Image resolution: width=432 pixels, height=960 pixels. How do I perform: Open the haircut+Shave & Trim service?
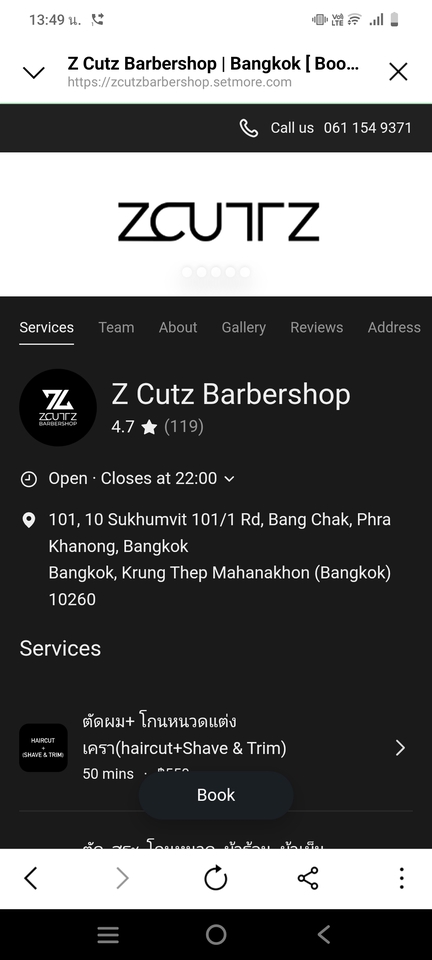(216, 748)
